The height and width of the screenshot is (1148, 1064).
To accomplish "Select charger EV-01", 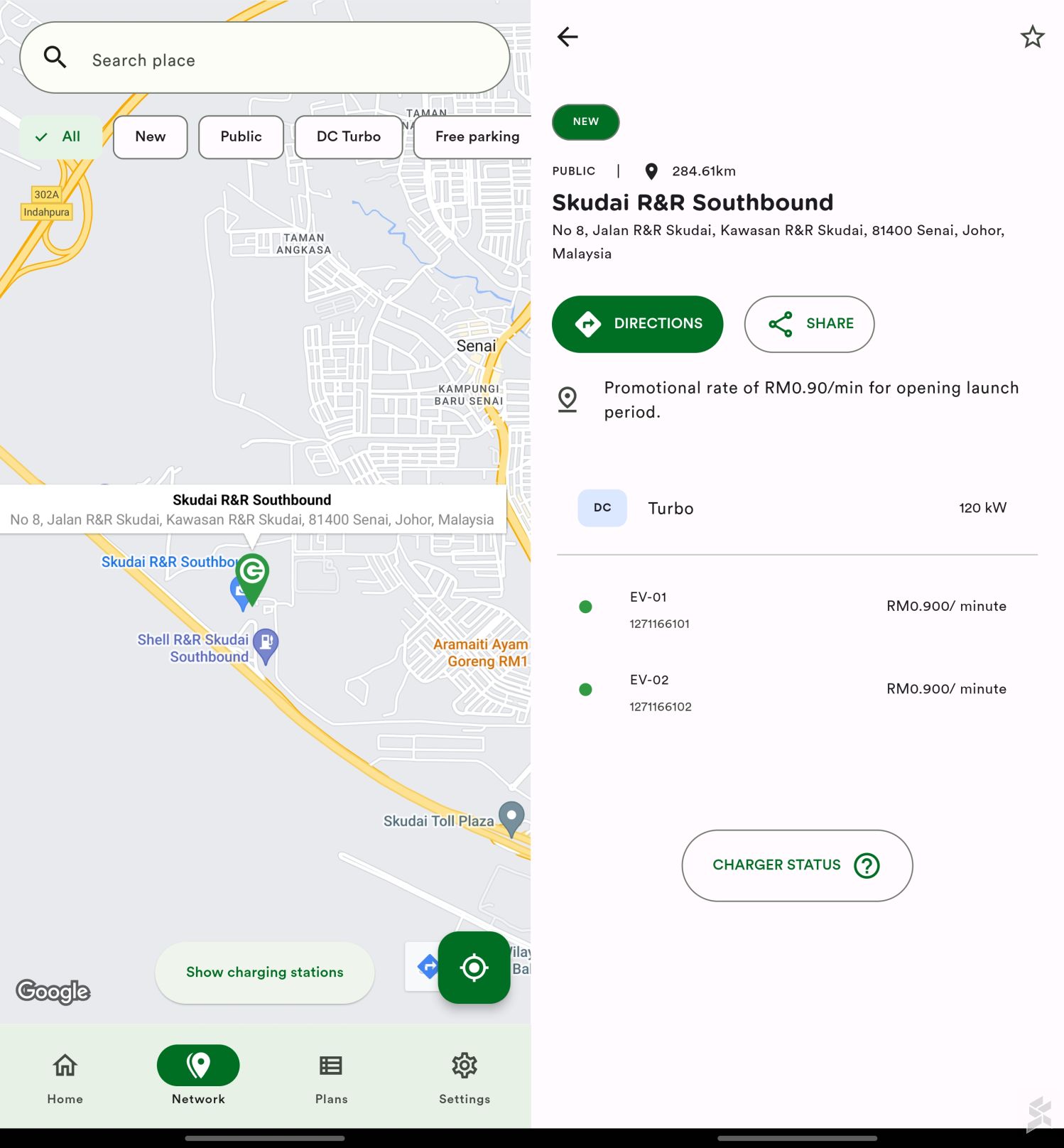I will [796, 608].
